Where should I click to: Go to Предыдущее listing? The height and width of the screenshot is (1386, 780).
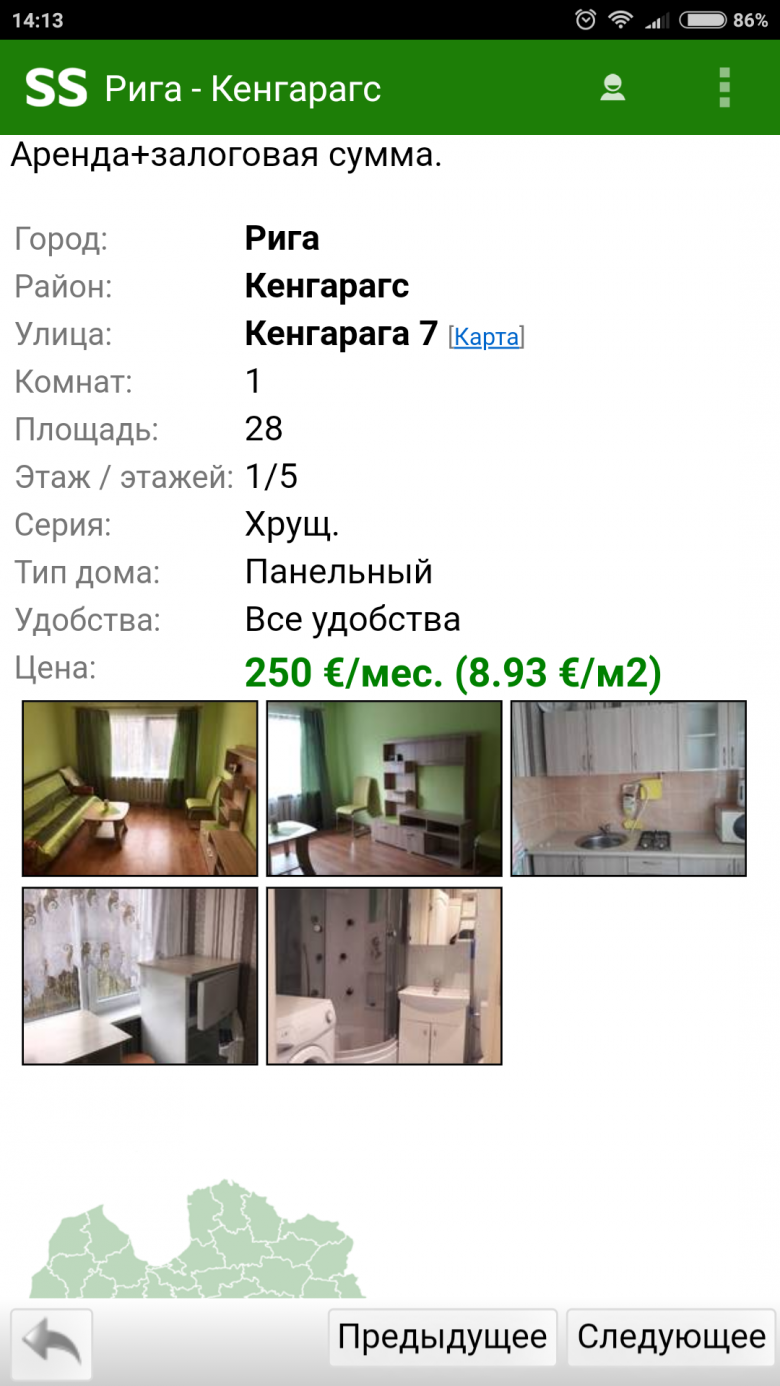442,1337
